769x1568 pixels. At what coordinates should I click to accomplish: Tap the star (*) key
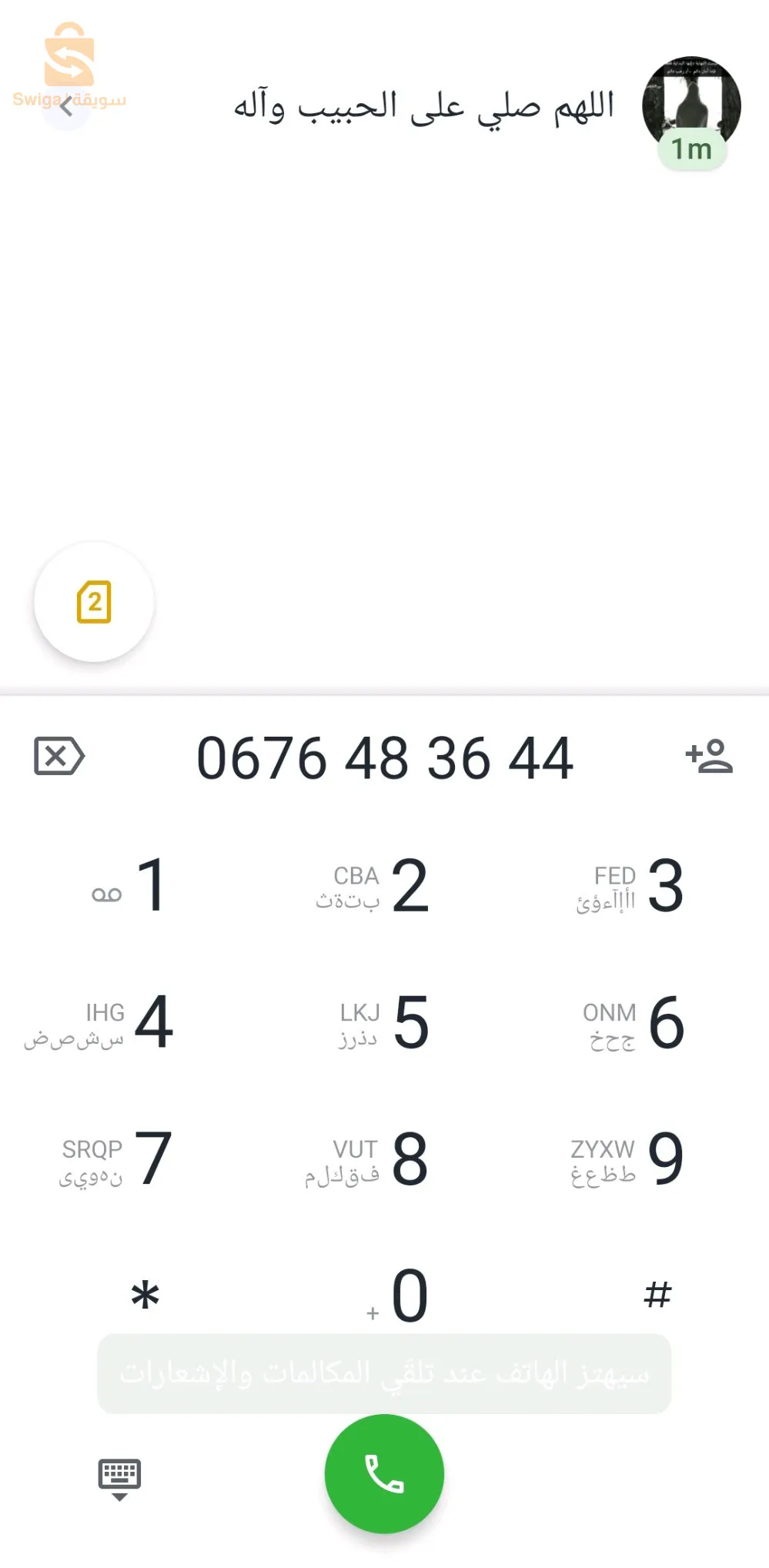click(145, 1296)
